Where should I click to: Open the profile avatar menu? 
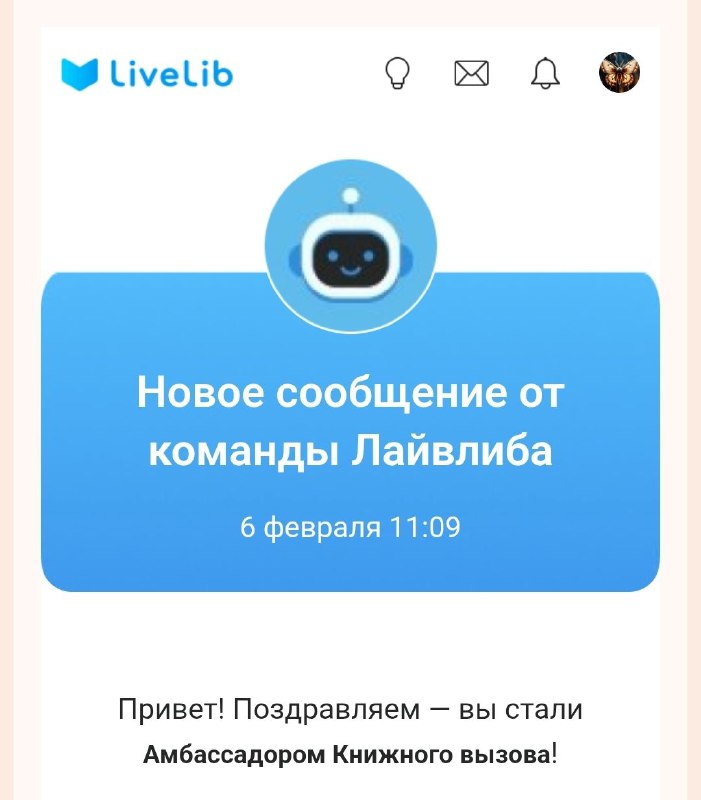coord(619,72)
